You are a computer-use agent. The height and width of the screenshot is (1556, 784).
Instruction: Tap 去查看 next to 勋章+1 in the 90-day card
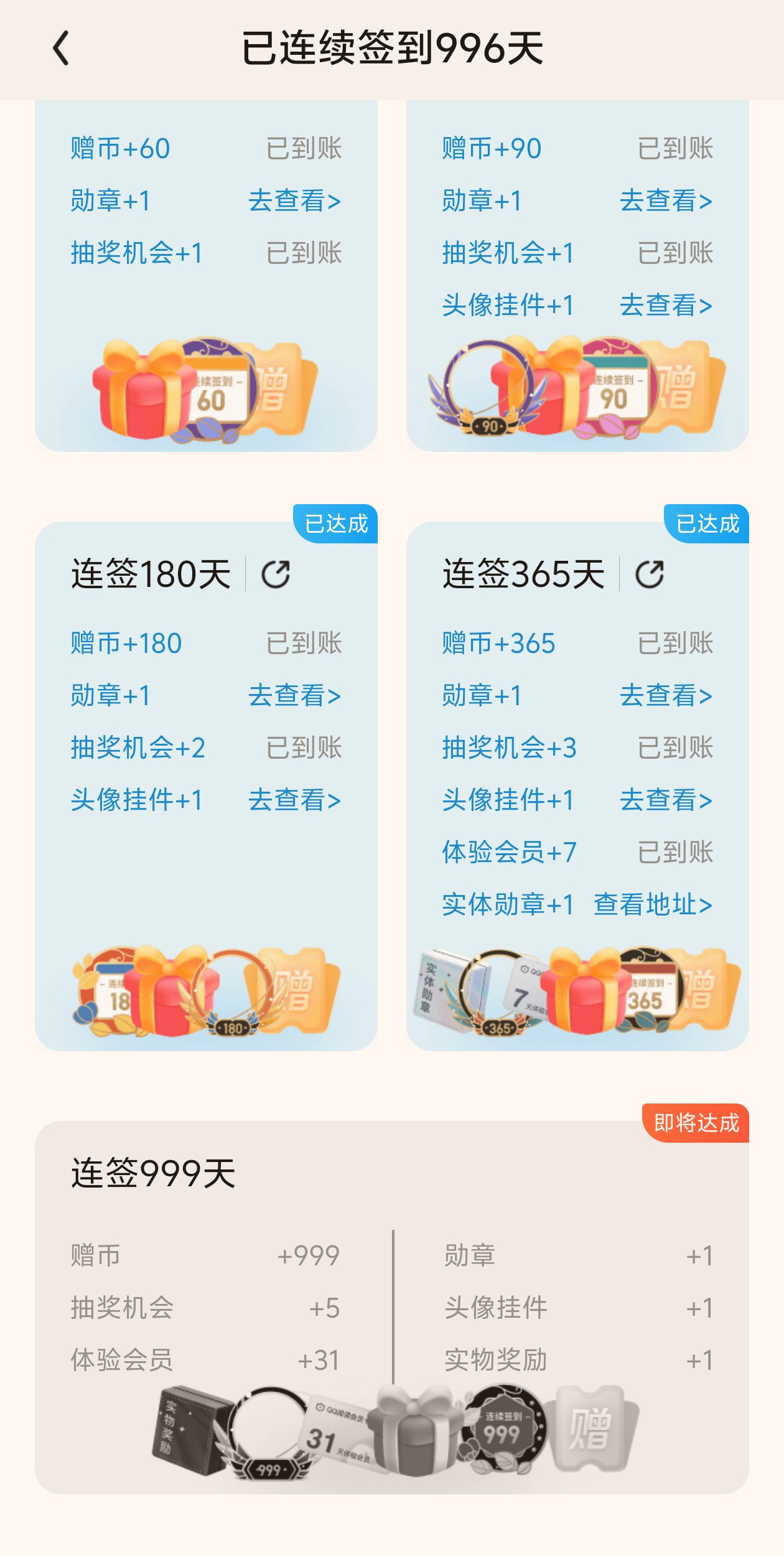coord(666,201)
